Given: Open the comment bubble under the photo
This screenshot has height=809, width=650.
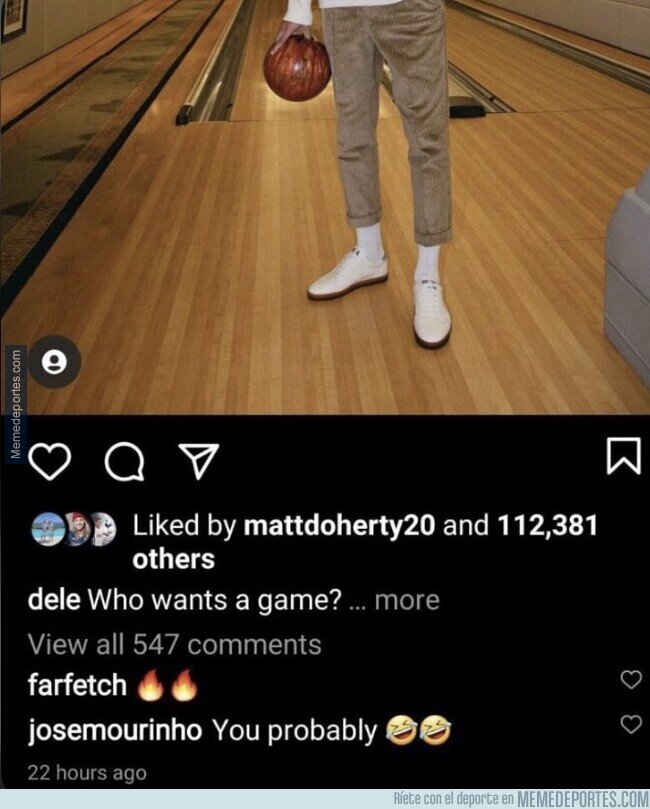Looking at the screenshot, I should point(124,462).
